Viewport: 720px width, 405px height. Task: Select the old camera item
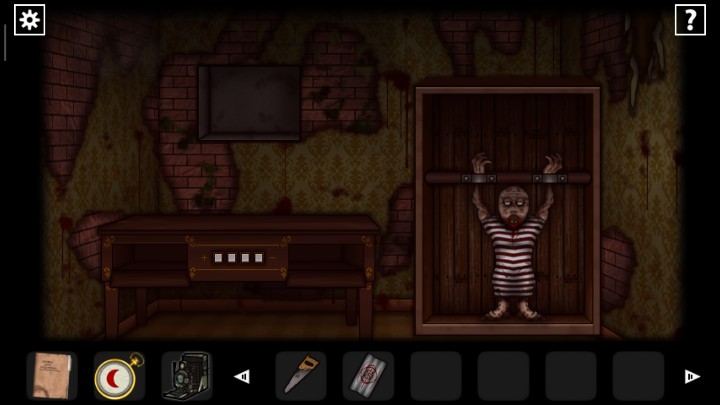185,376
